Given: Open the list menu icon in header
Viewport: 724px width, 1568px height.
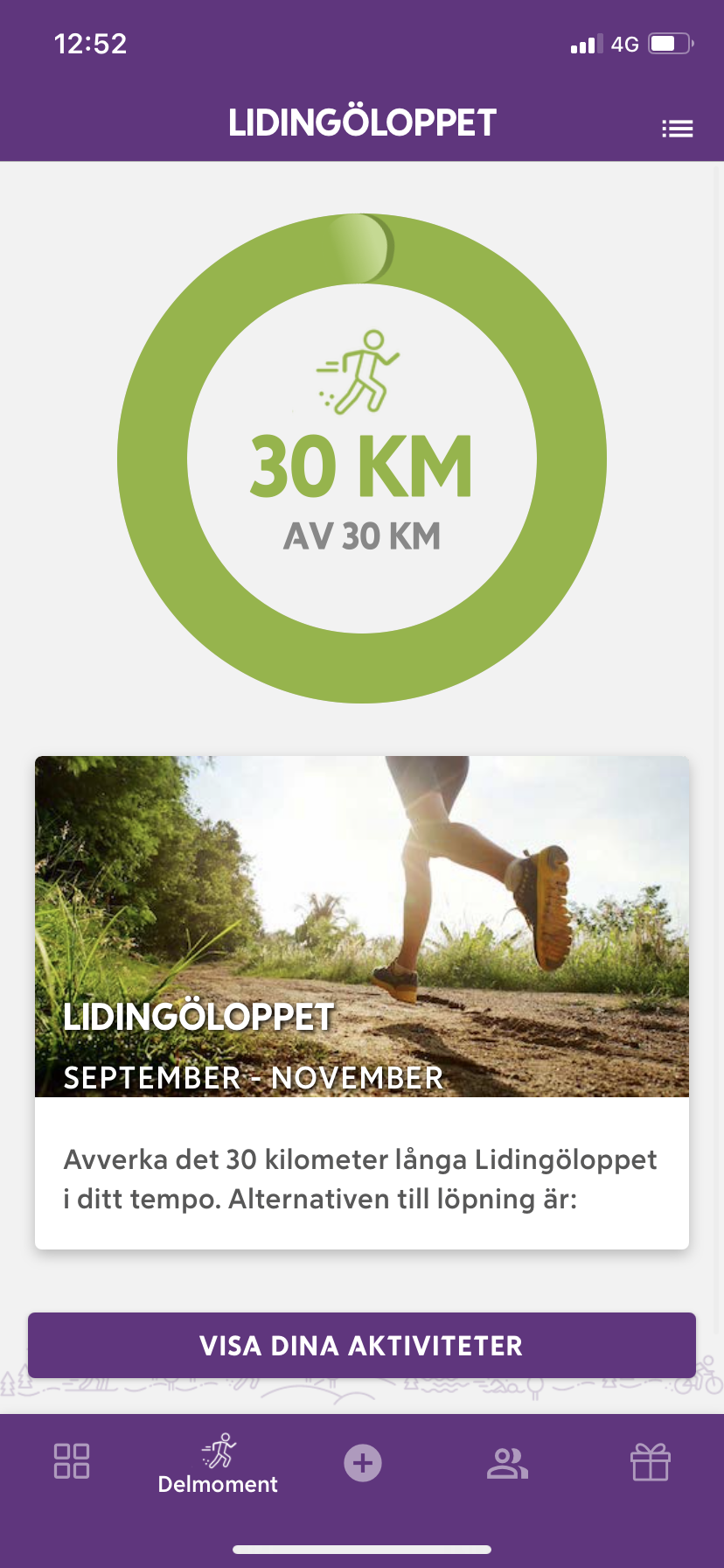Looking at the screenshot, I should tap(678, 129).
